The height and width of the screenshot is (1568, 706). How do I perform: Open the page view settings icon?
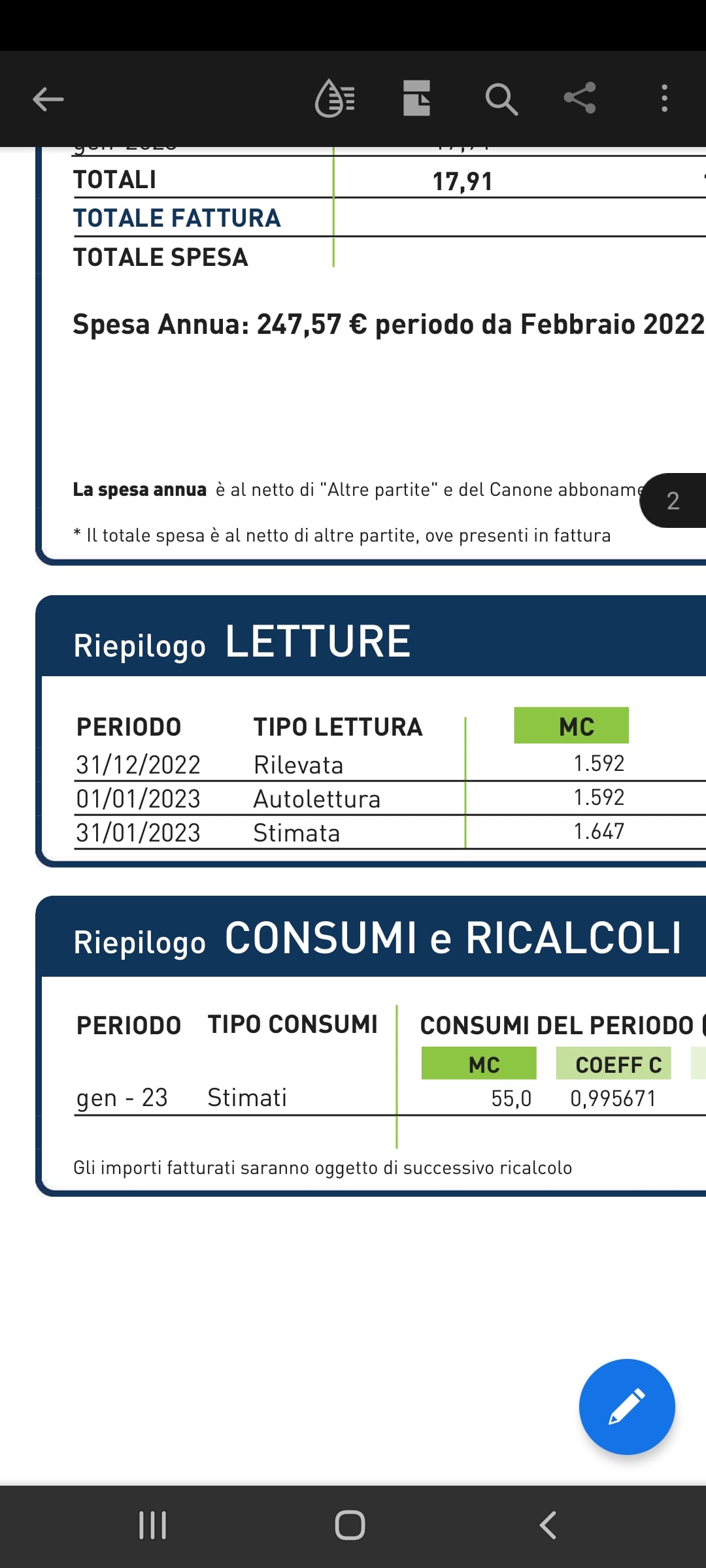coord(416,99)
